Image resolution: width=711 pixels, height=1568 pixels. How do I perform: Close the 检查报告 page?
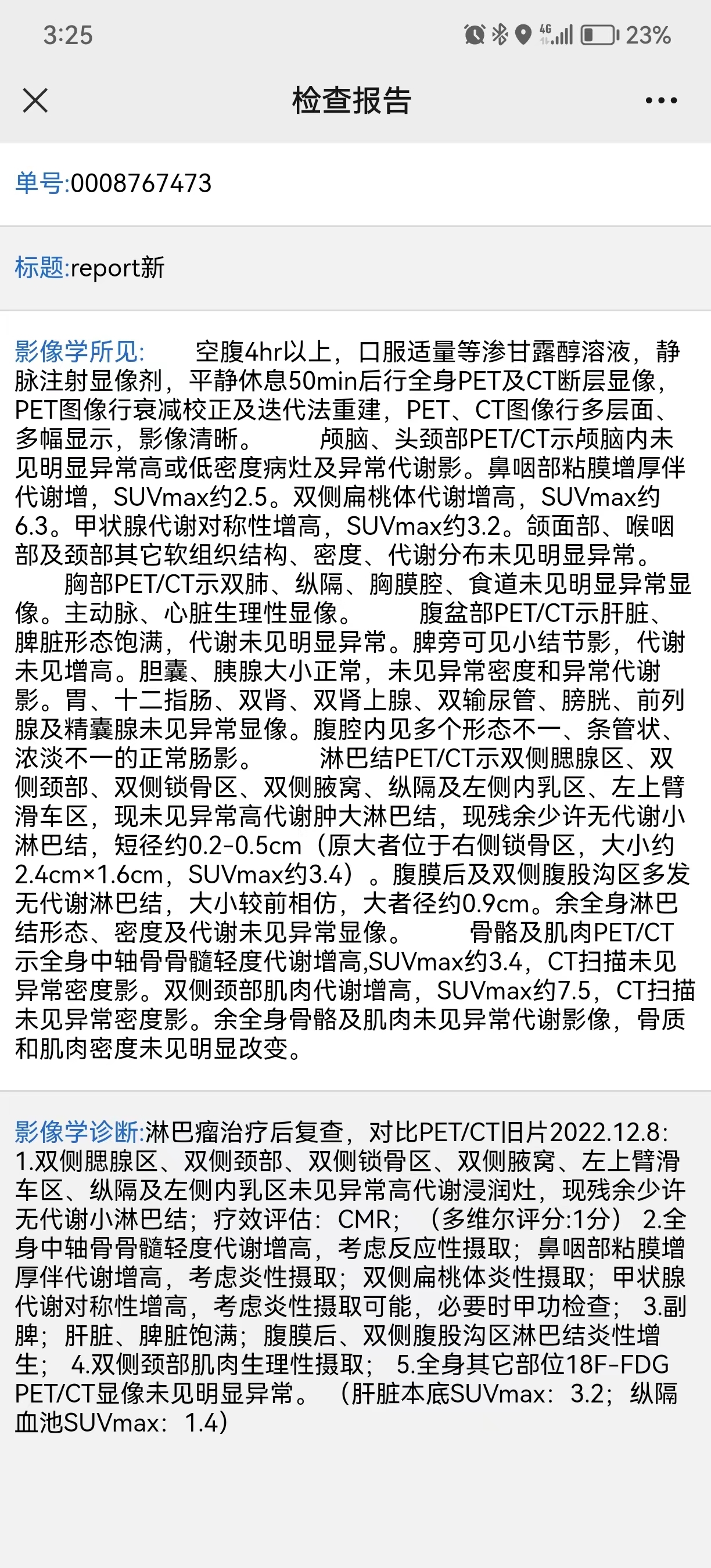tap(35, 100)
